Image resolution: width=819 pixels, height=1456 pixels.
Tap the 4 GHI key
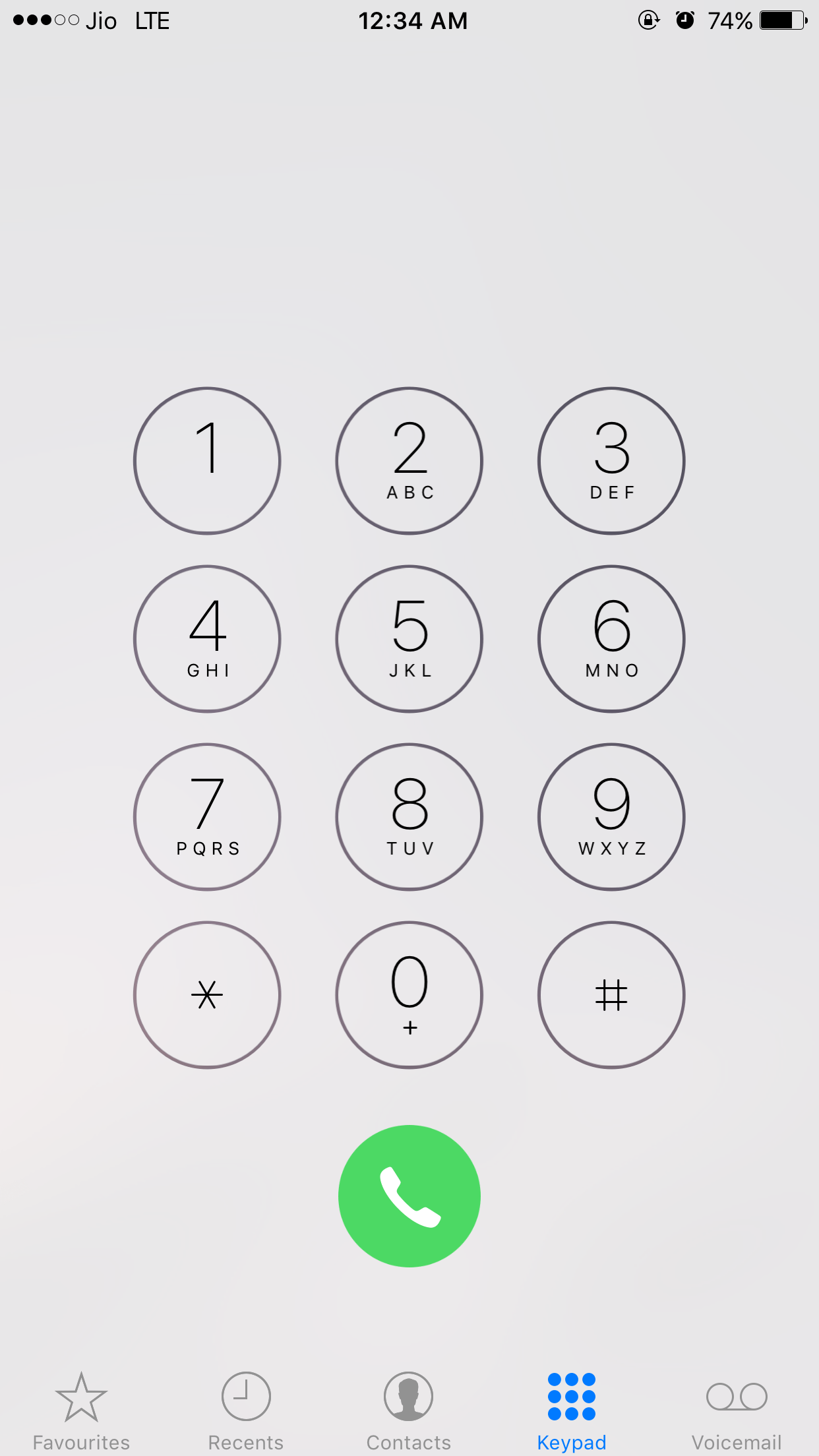(x=207, y=638)
